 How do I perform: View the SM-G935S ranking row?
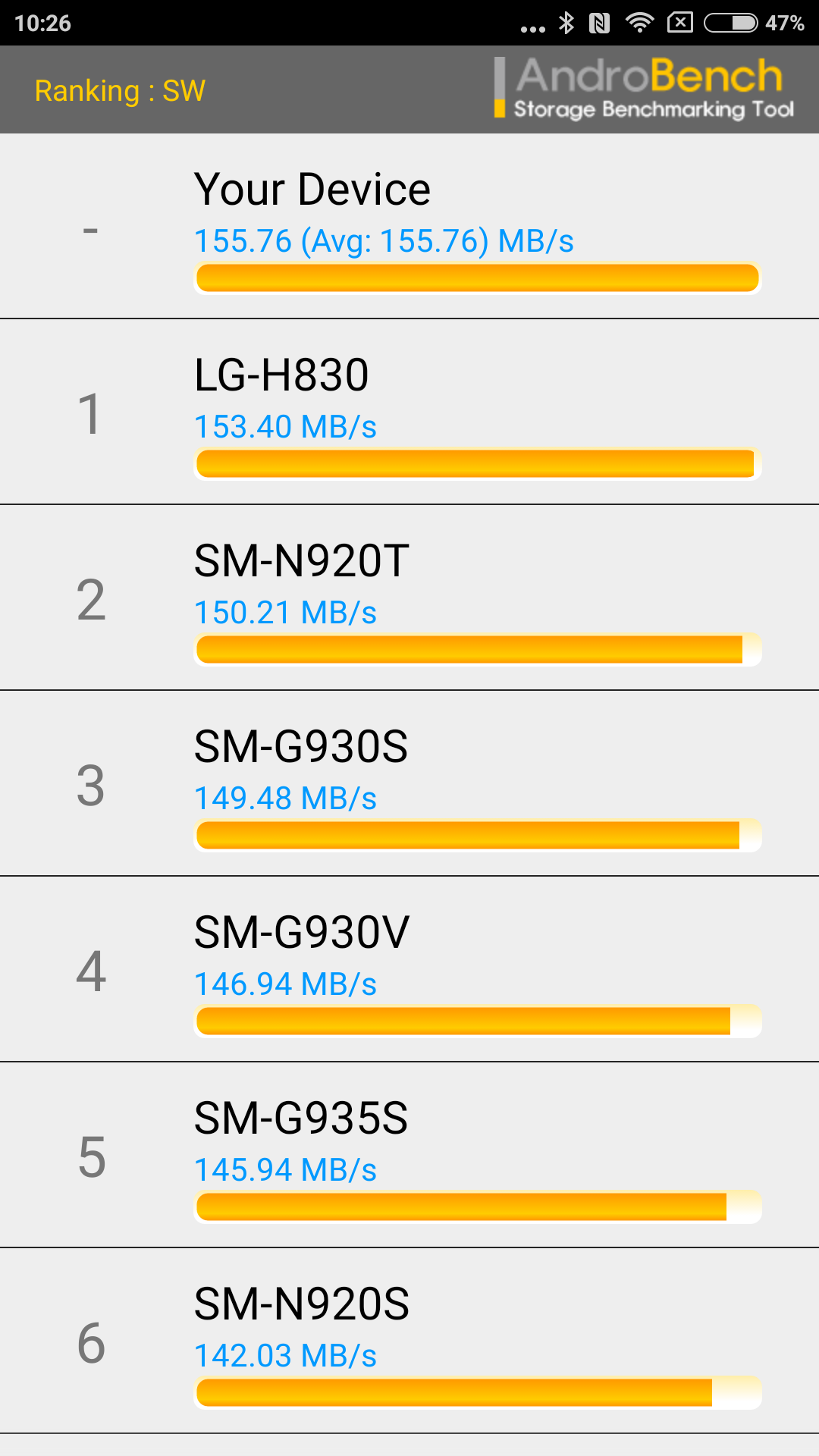(409, 1155)
